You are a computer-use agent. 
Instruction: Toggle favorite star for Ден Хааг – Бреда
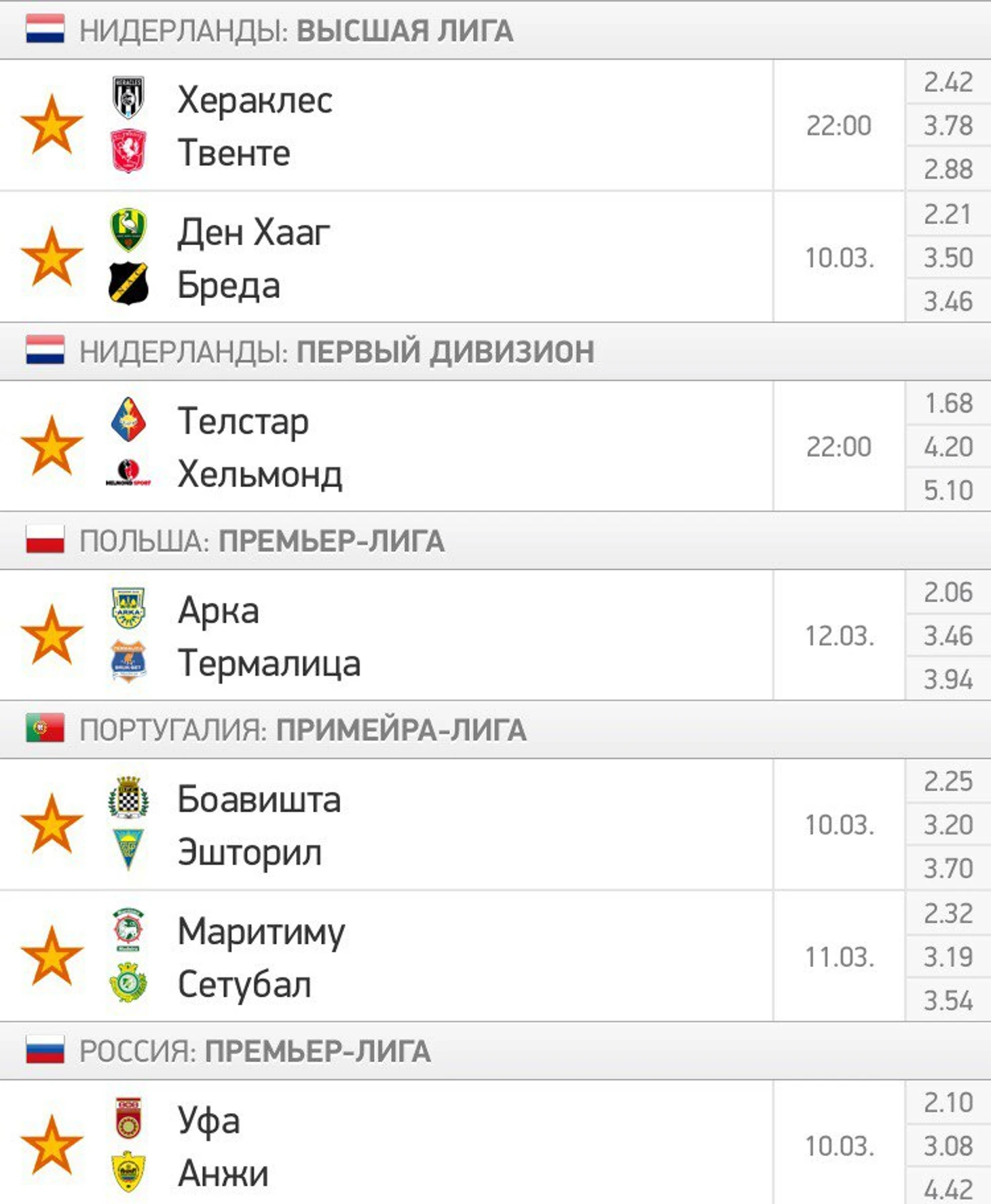pyautogui.click(x=52, y=257)
